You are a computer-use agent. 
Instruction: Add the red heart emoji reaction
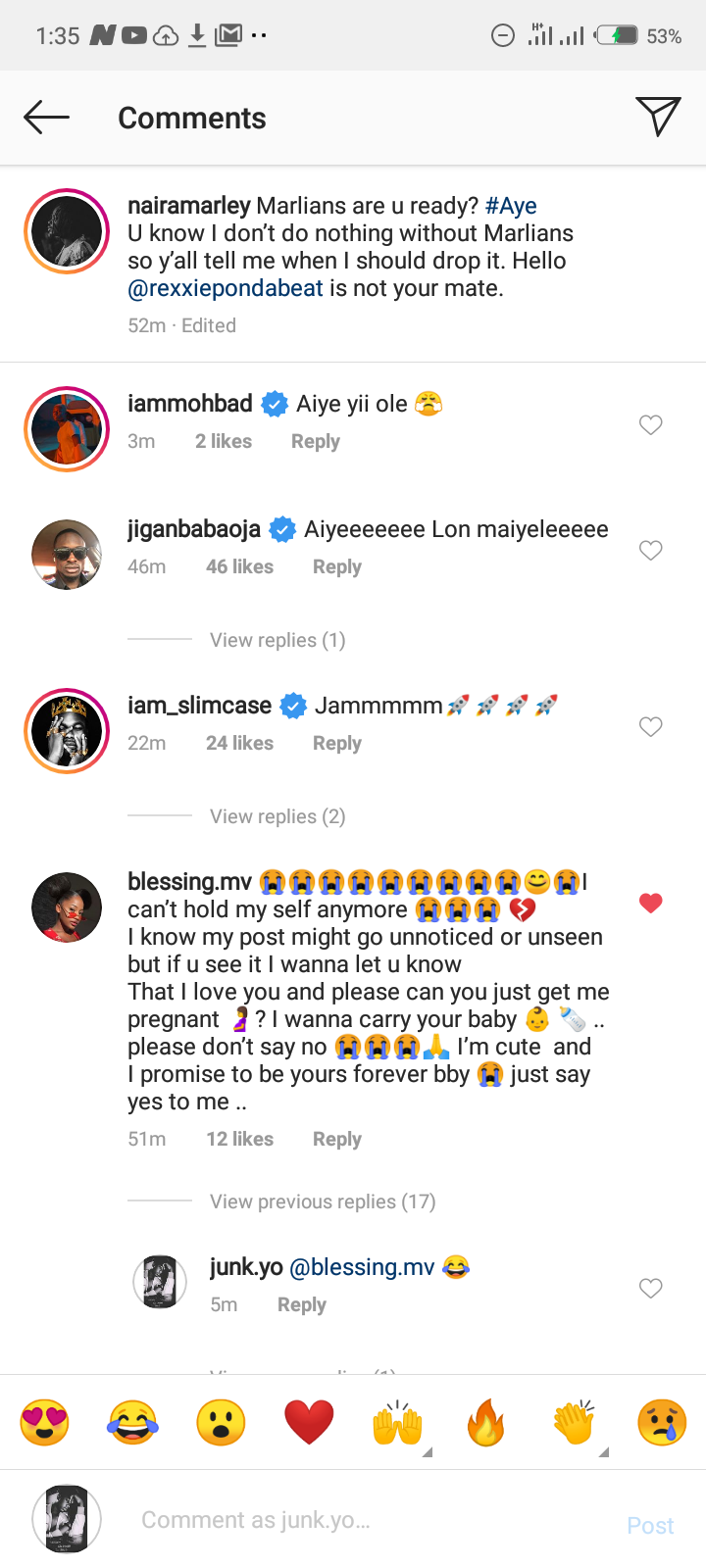(x=309, y=1422)
